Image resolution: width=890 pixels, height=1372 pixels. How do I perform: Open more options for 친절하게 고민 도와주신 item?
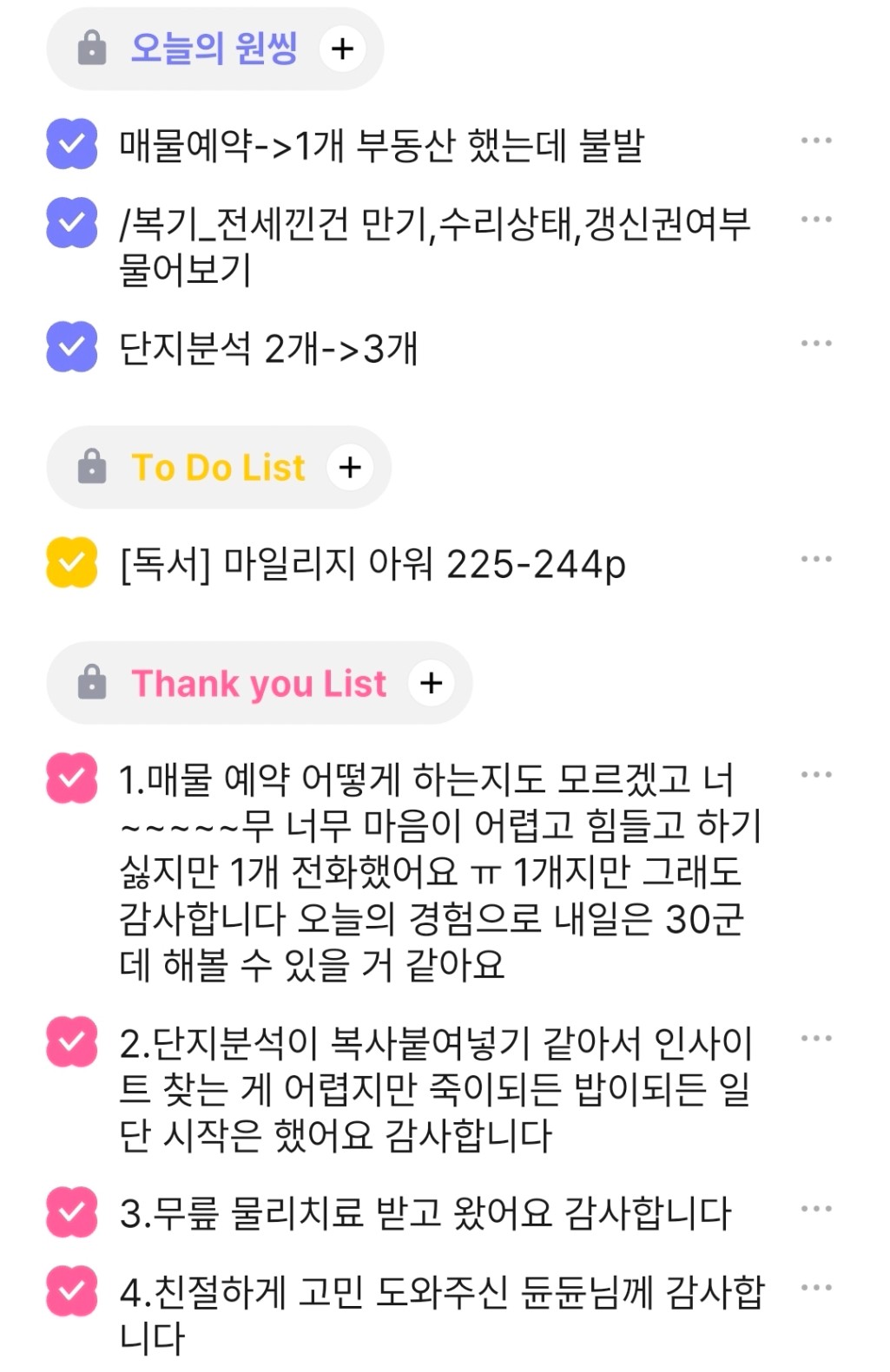(x=816, y=1288)
